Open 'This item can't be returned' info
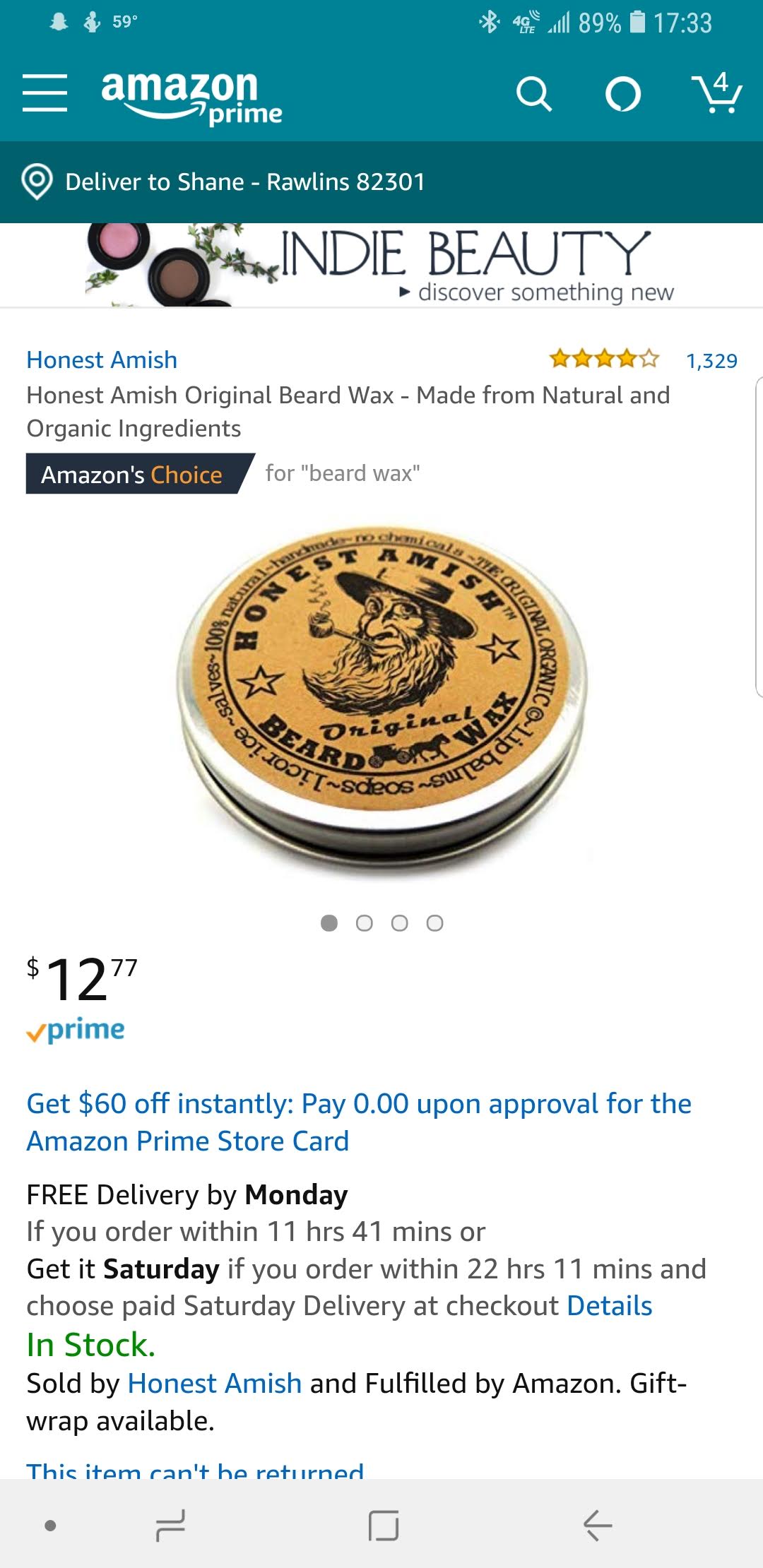This screenshot has width=763, height=1568. [195, 1470]
